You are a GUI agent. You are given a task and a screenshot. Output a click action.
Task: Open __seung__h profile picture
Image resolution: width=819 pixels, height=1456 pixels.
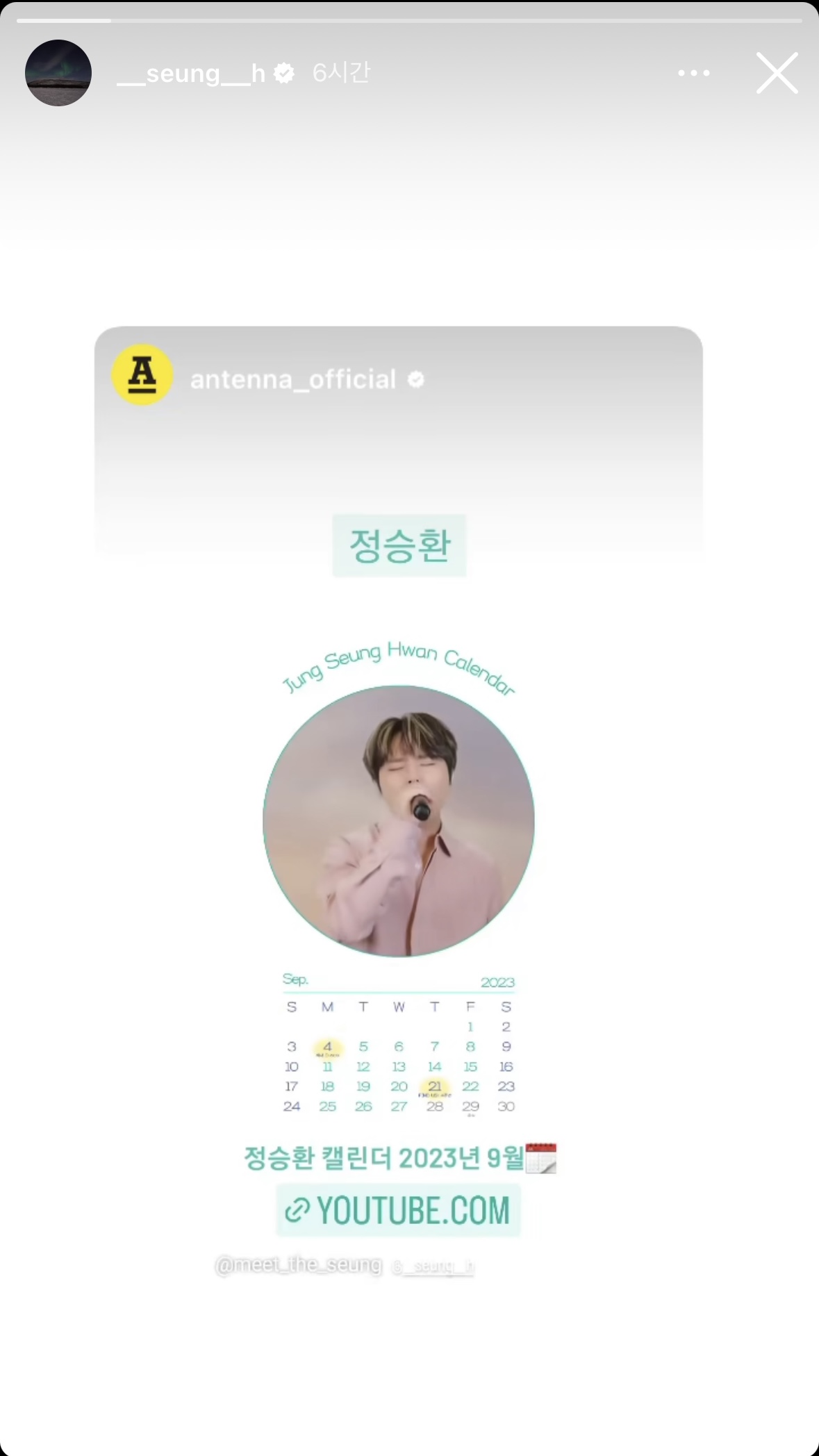click(x=58, y=73)
